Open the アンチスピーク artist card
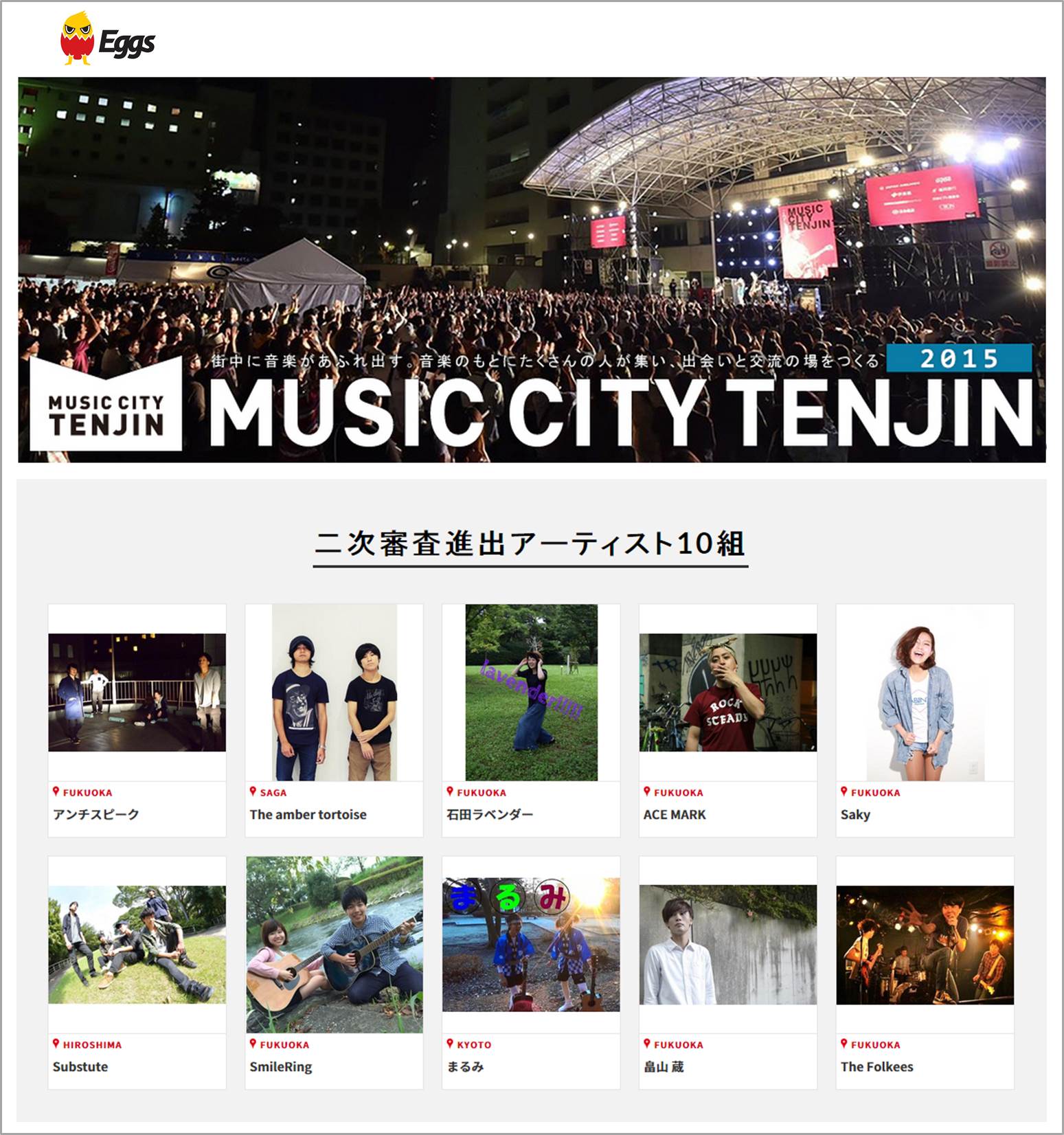Screen dimensions: 1064x1135 137,719
